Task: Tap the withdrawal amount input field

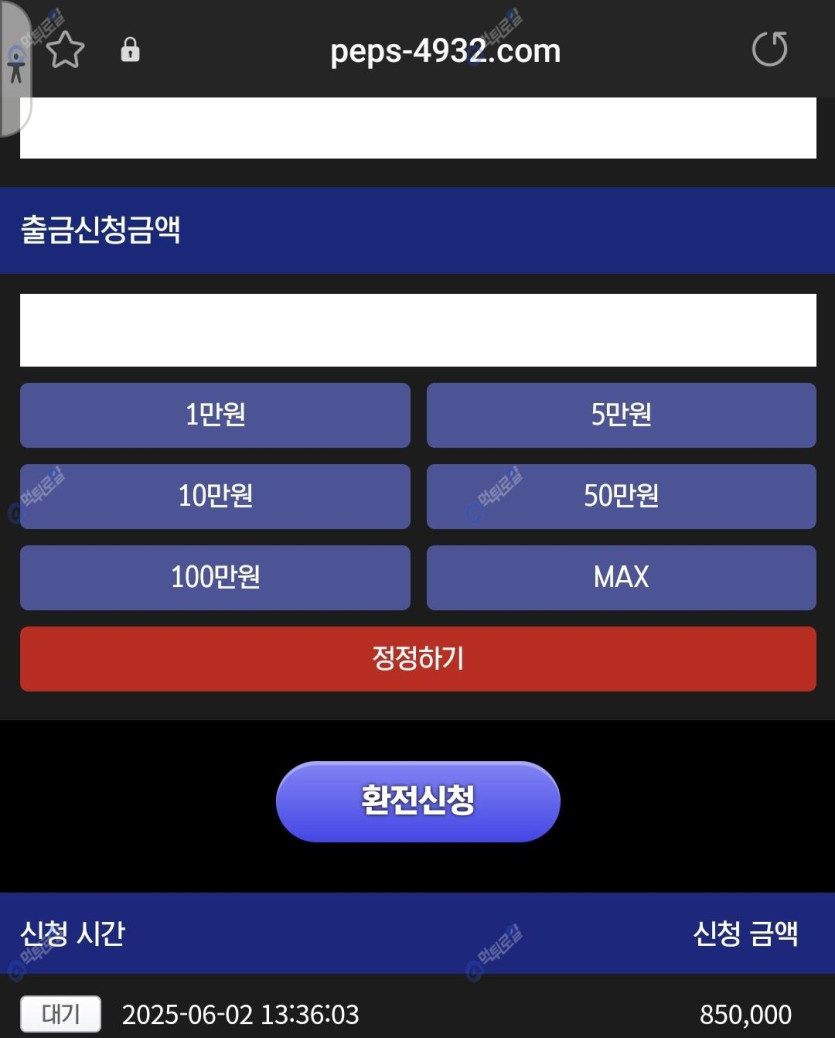Action: tap(418, 330)
